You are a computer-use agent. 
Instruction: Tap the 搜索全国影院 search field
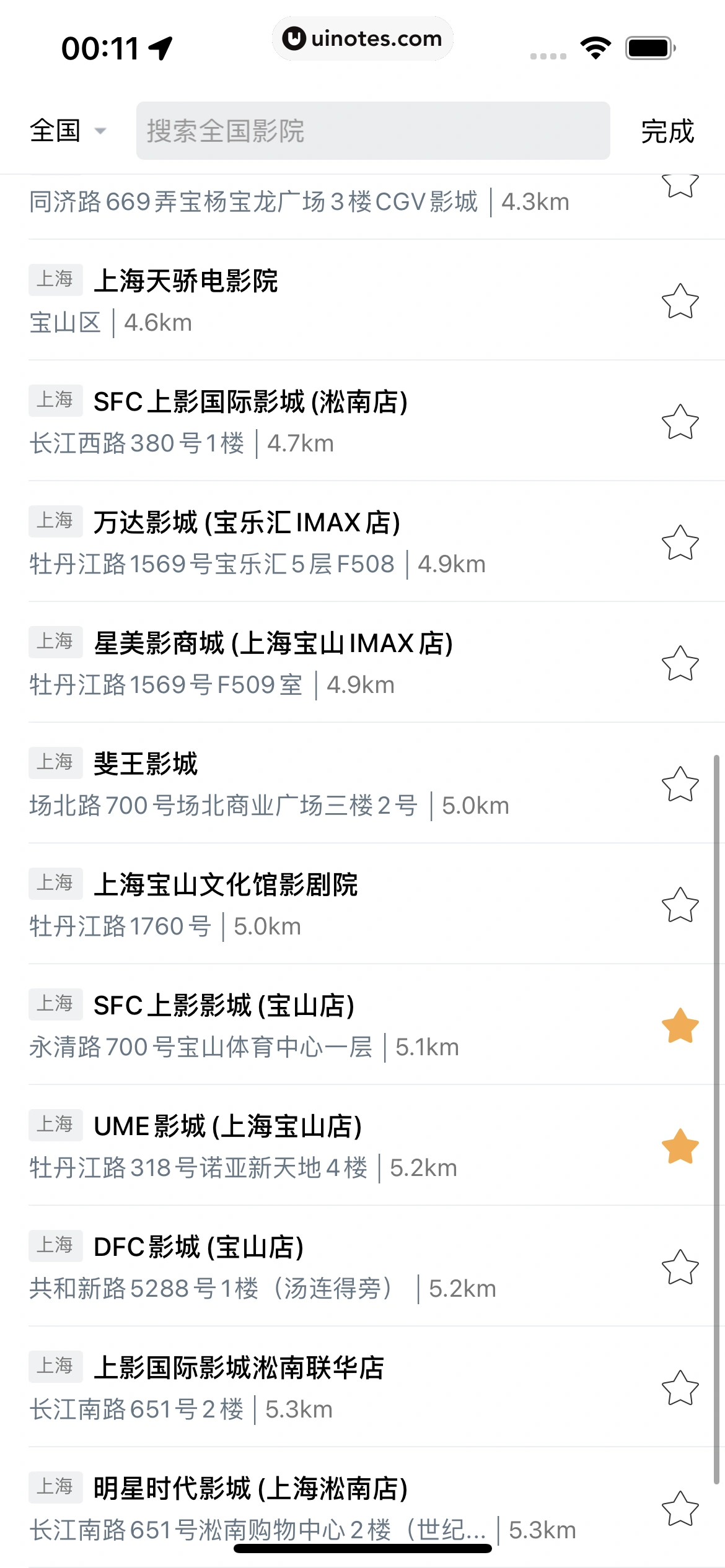click(373, 131)
